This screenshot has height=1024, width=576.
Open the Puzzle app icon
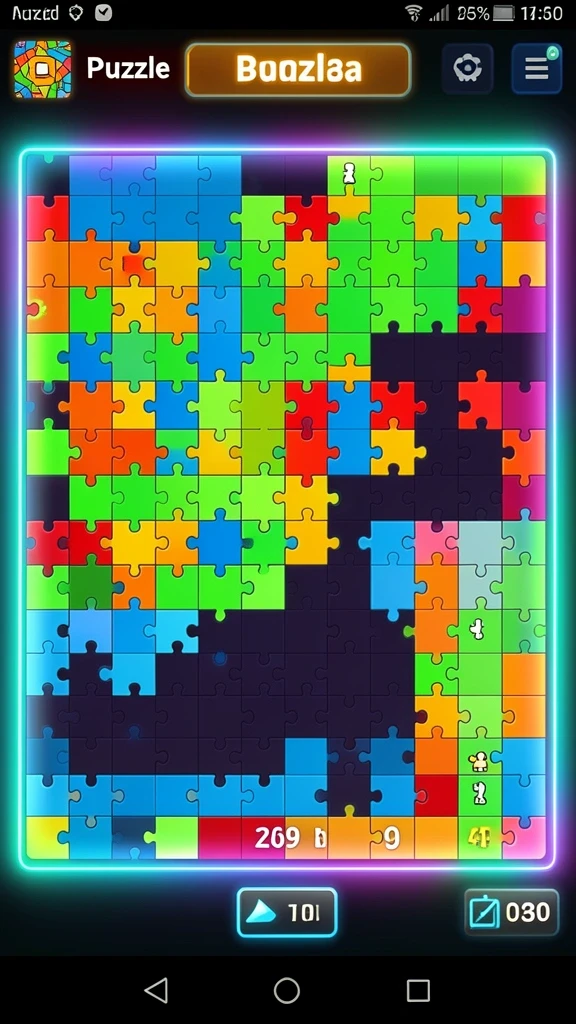coord(42,69)
